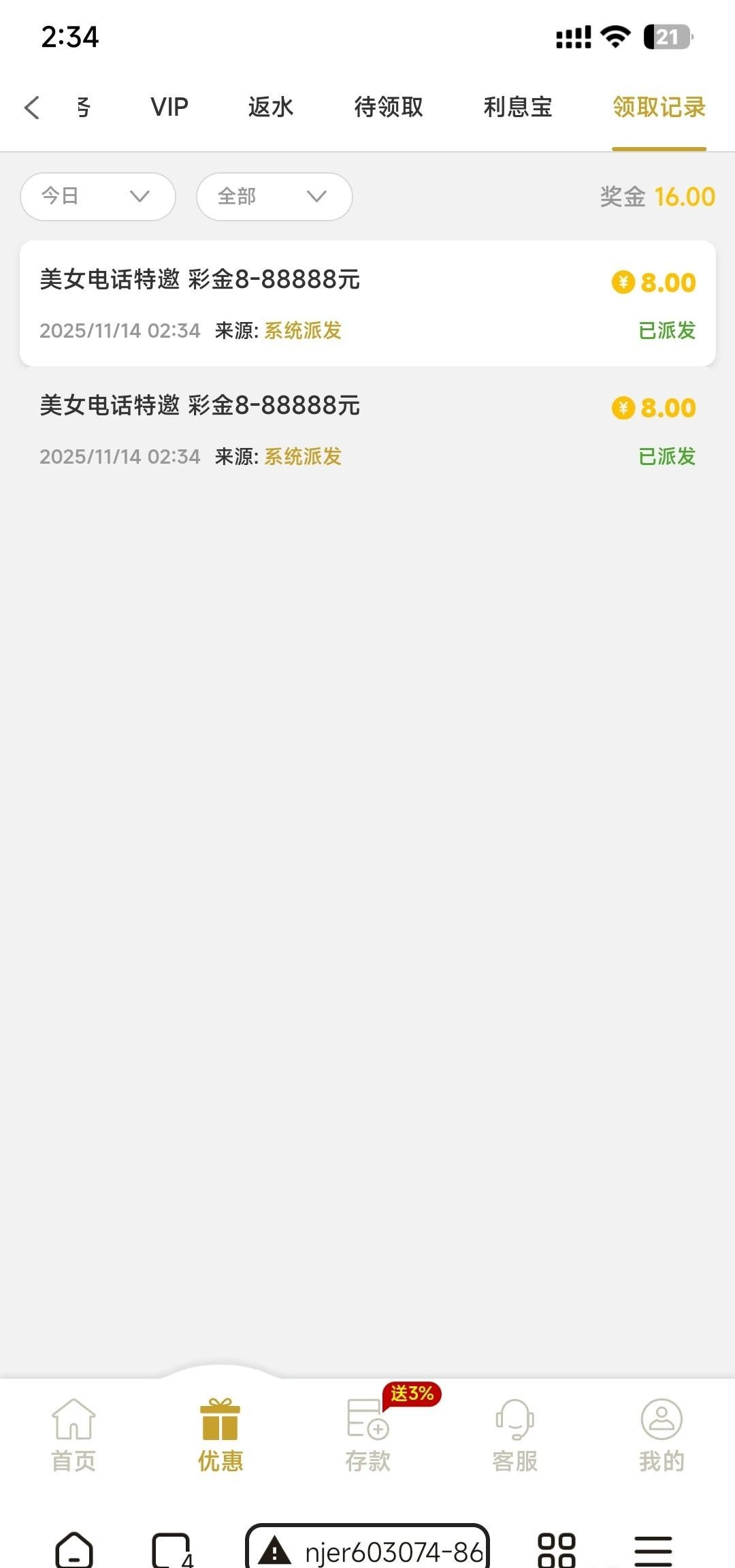Open the browser tabs switcher showing 4
Image resolution: width=735 pixels, height=1568 pixels.
(x=171, y=1551)
